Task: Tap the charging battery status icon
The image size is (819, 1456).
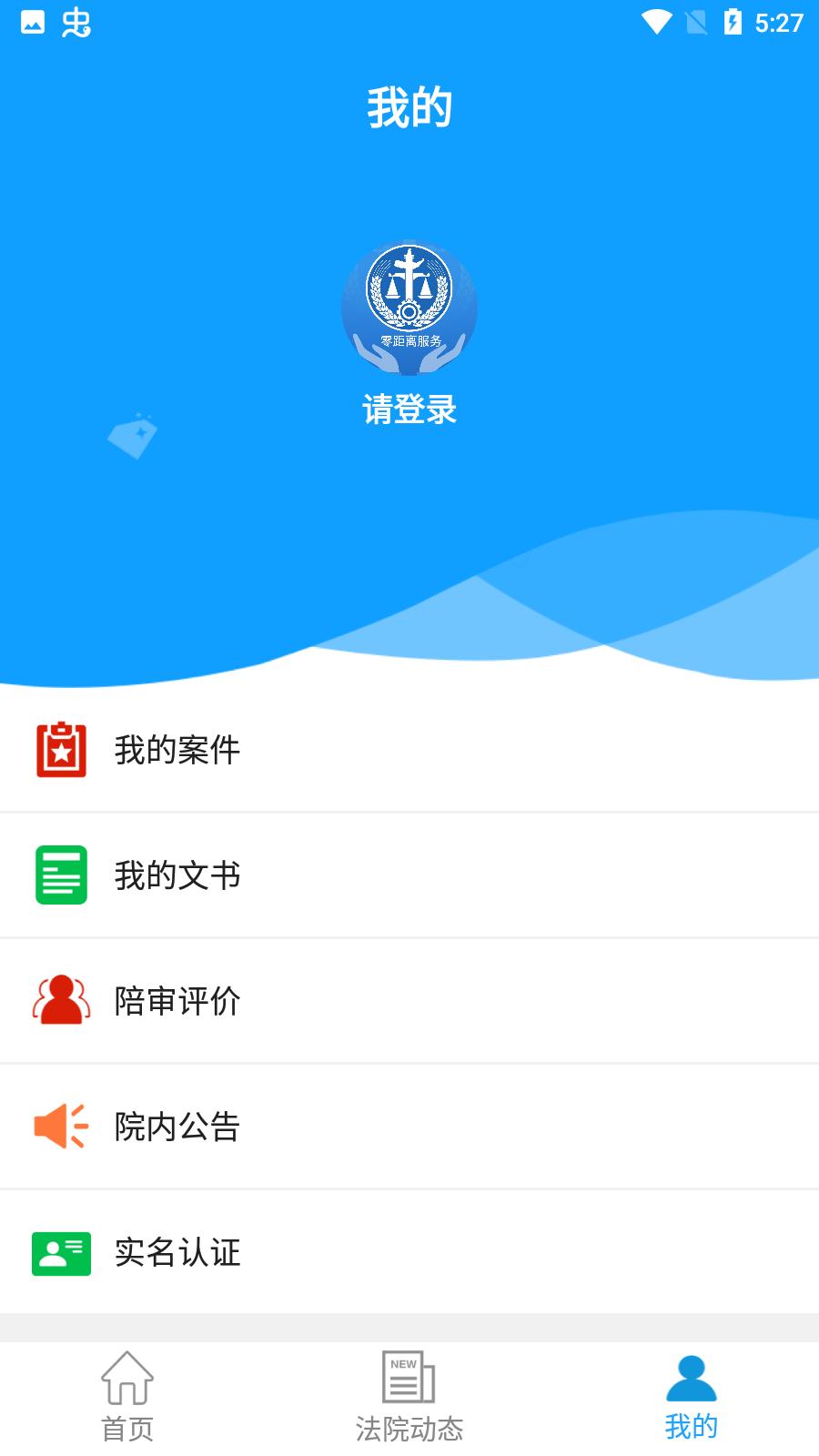Action: [733, 25]
